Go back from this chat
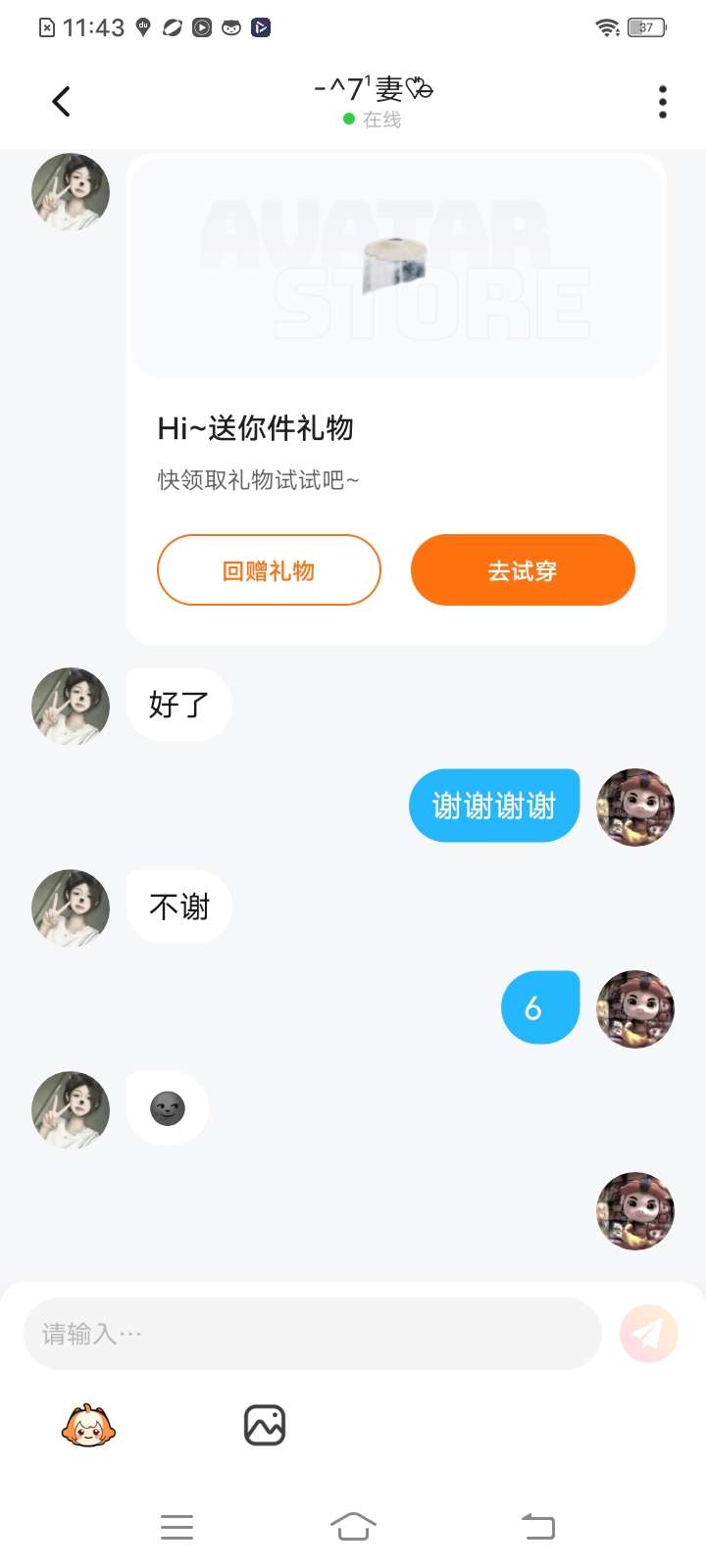Viewport: 706px width, 1568px height. tap(61, 101)
